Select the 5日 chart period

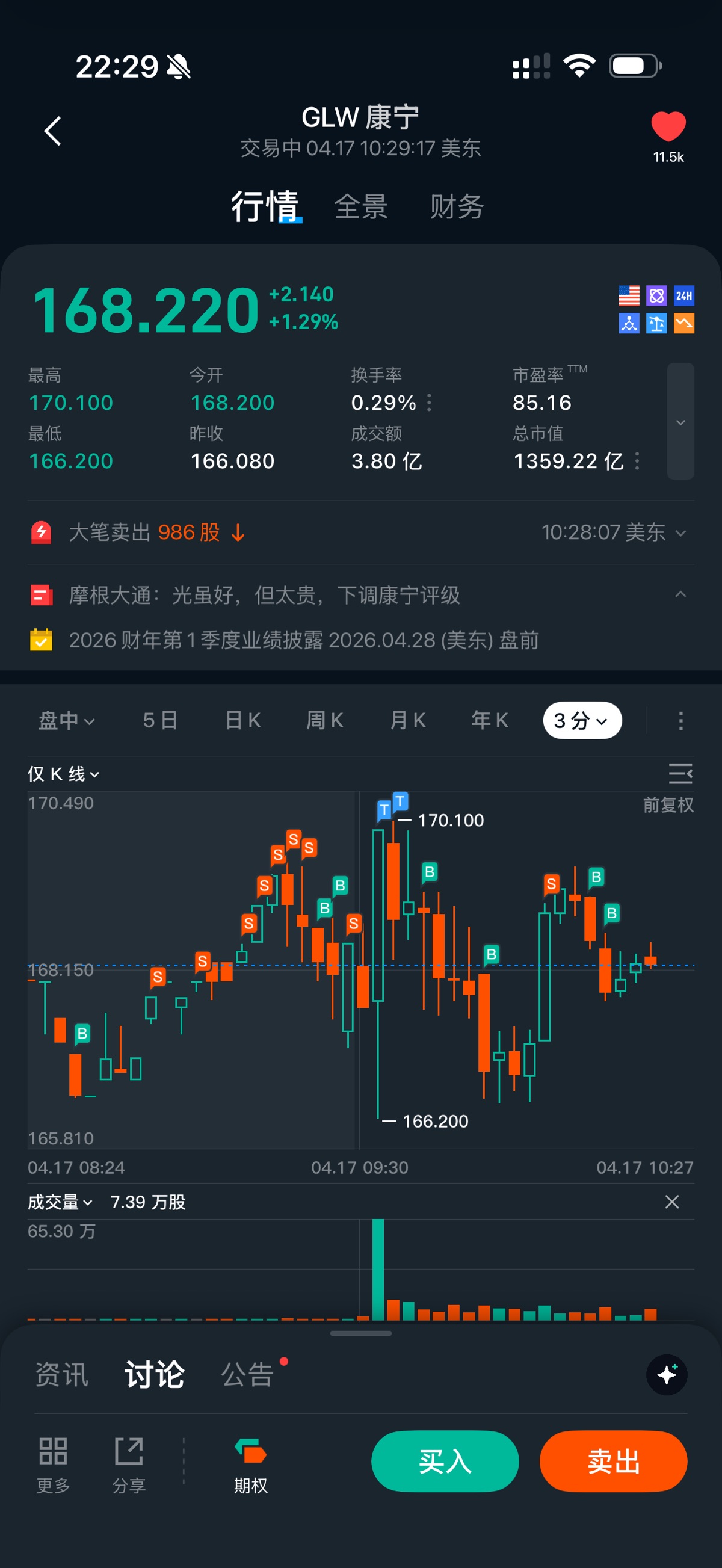tap(160, 721)
